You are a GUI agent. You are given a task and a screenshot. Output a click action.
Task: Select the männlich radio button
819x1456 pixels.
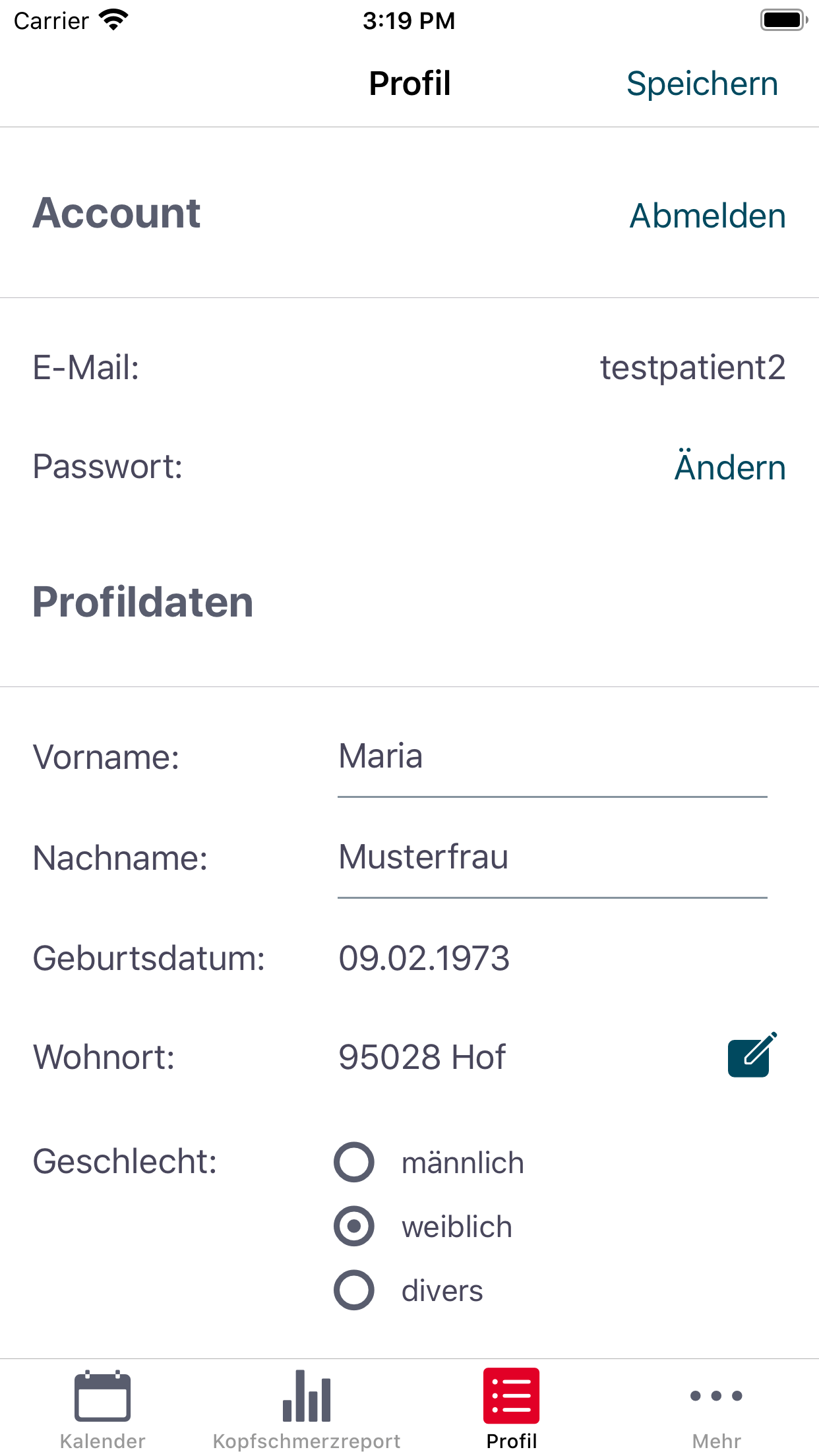(x=354, y=1163)
